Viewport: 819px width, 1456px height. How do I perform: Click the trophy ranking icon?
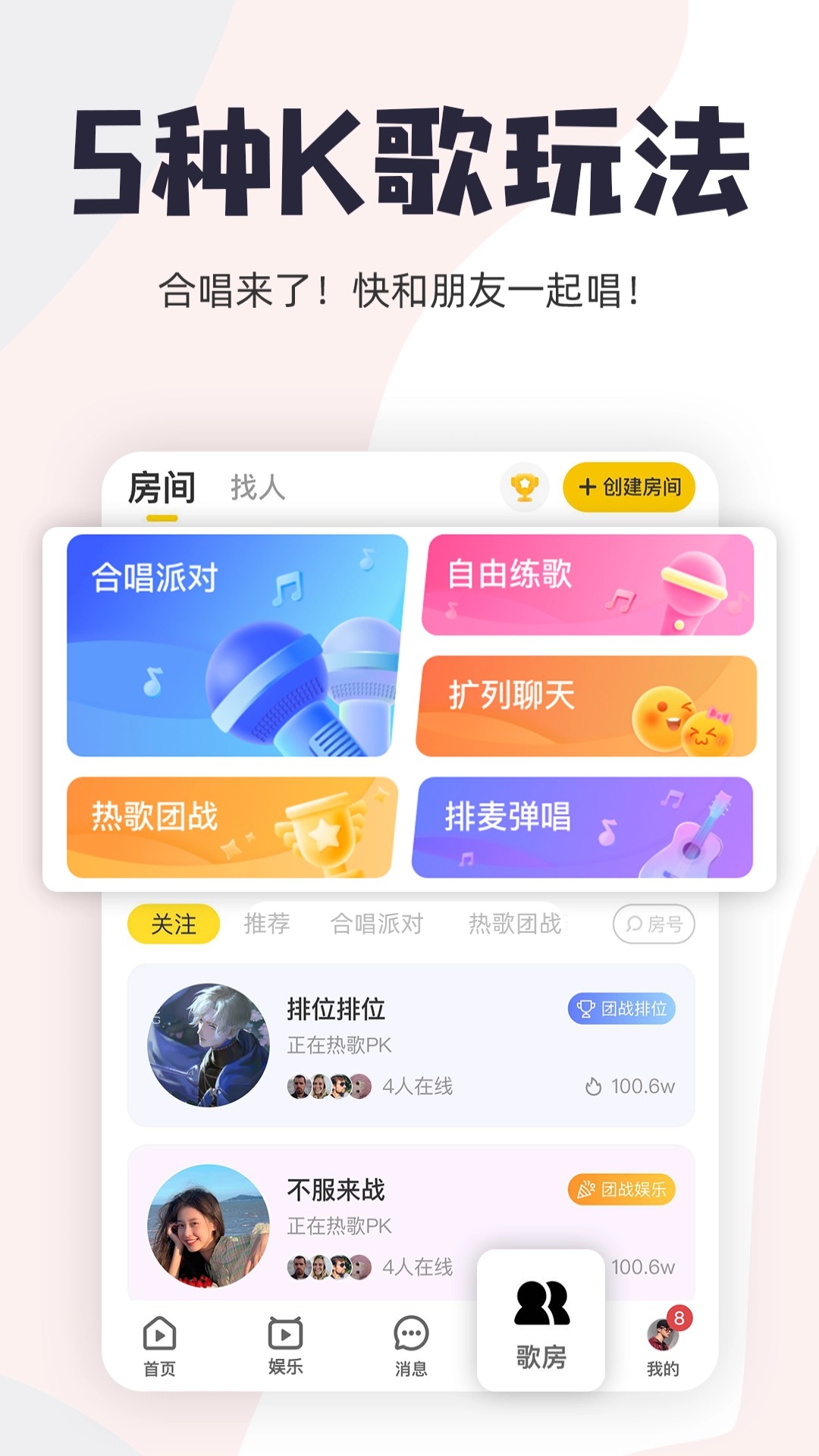526,488
